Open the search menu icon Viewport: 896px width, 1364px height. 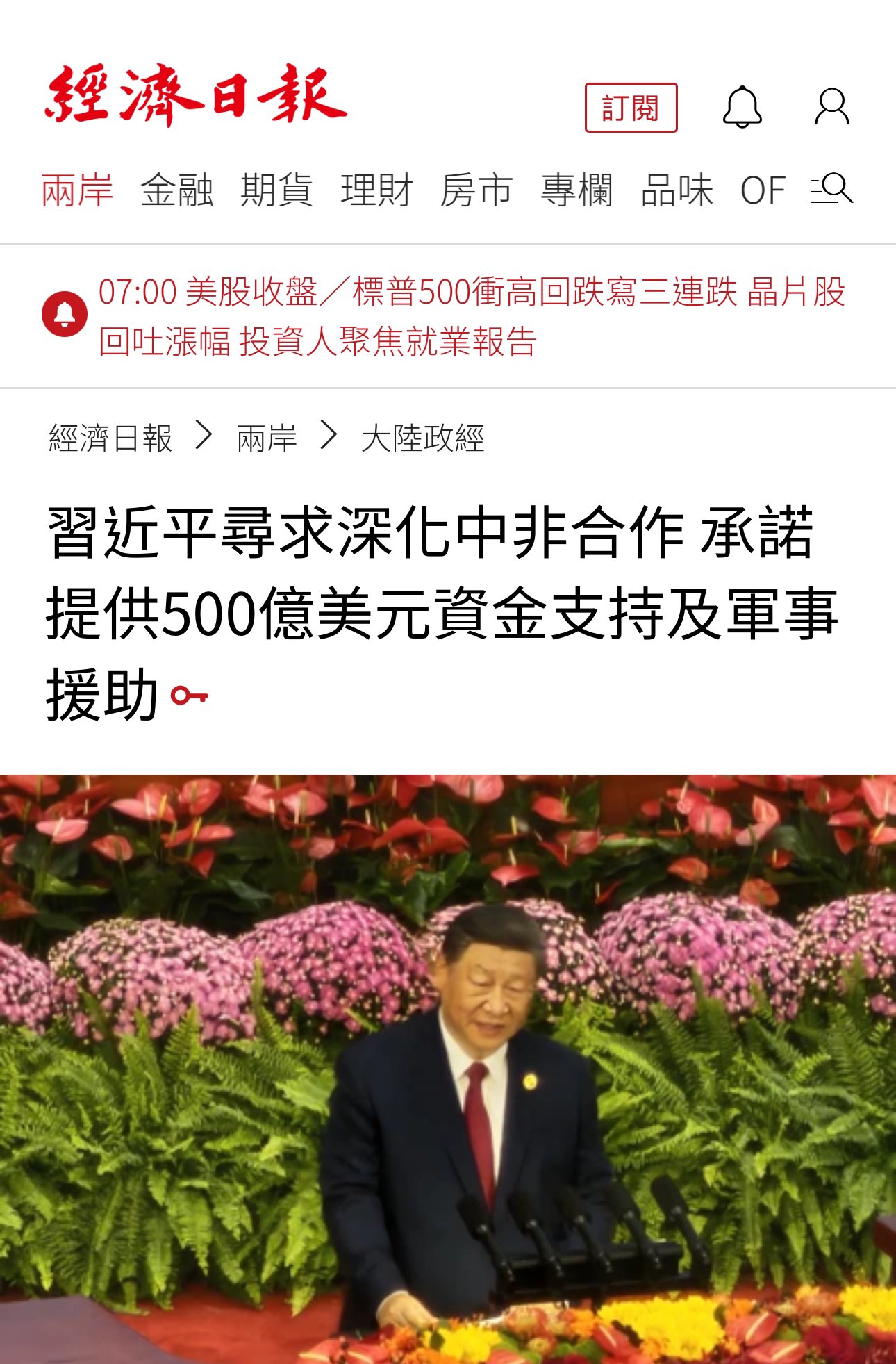tap(832, 189)
